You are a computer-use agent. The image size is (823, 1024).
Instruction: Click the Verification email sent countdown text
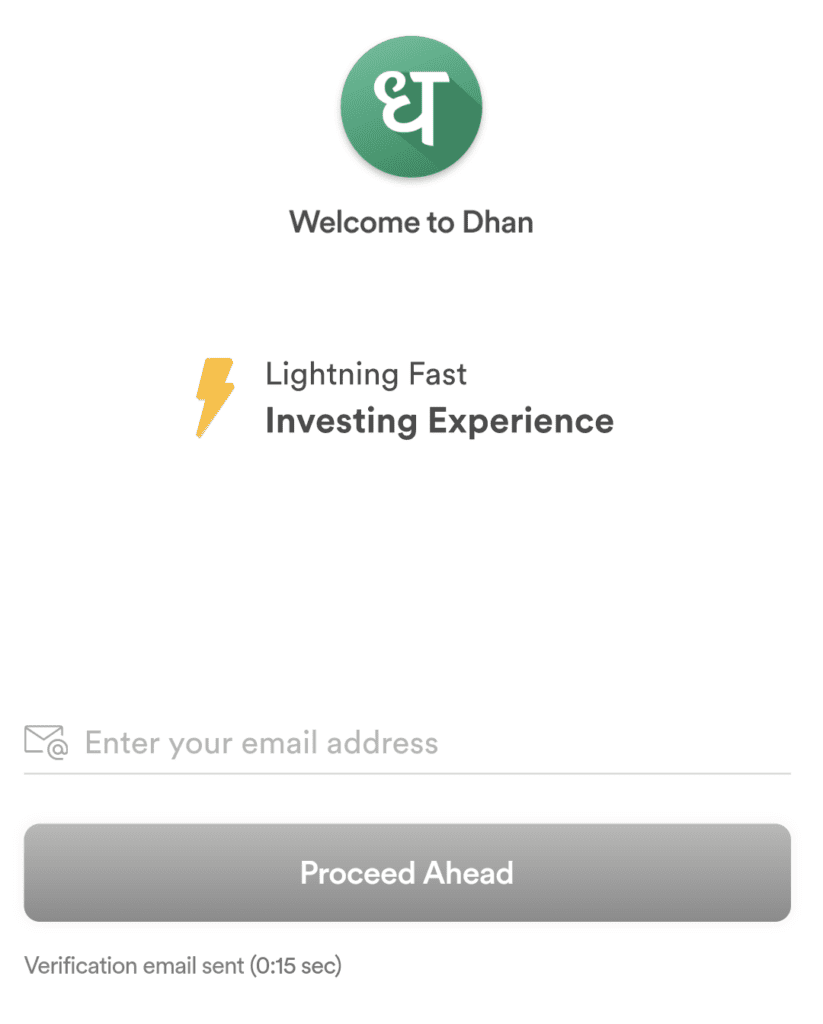coord(183,965)
